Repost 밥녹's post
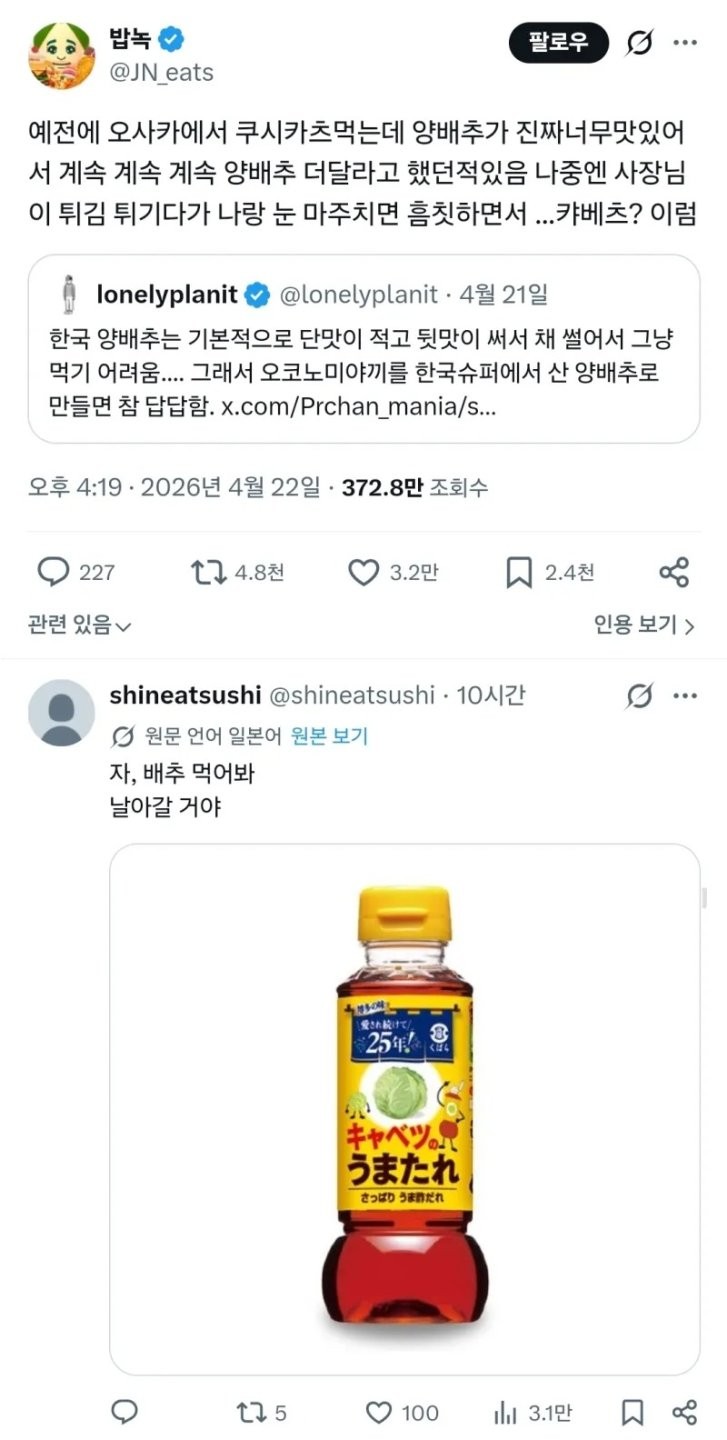727x1440 pixels. point(207,572)
